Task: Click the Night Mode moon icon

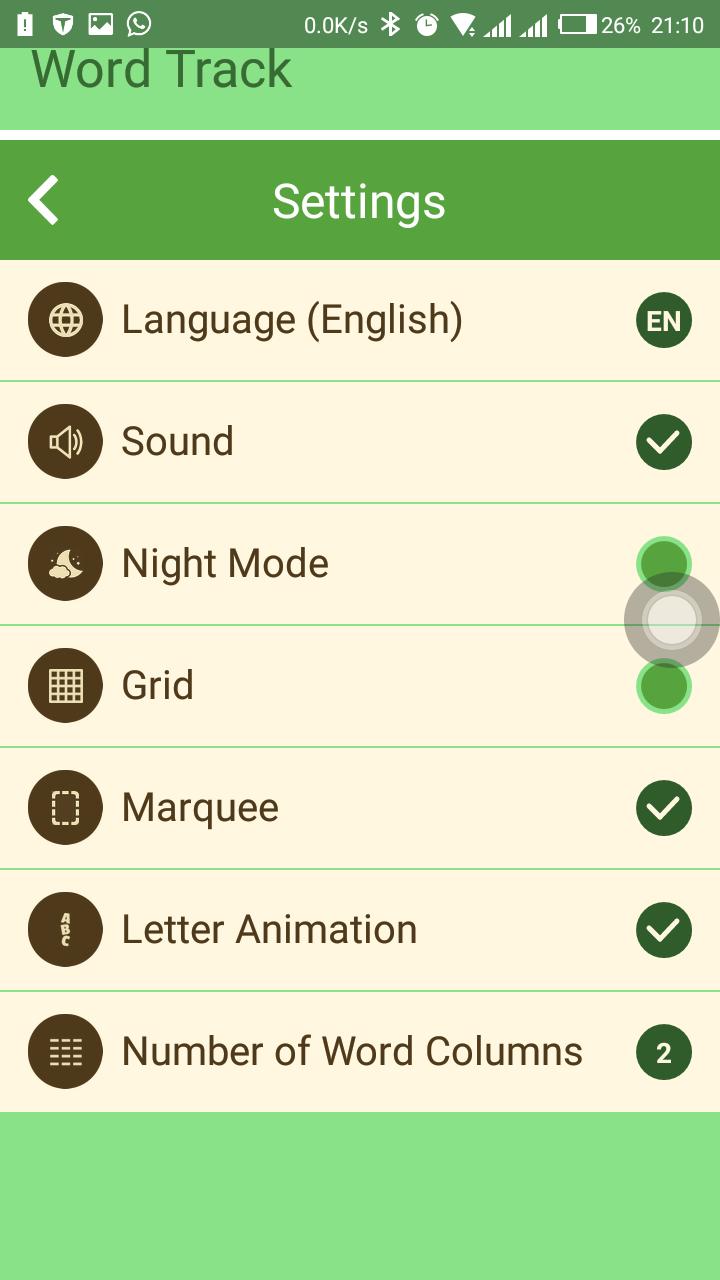Action: point(65,563)
